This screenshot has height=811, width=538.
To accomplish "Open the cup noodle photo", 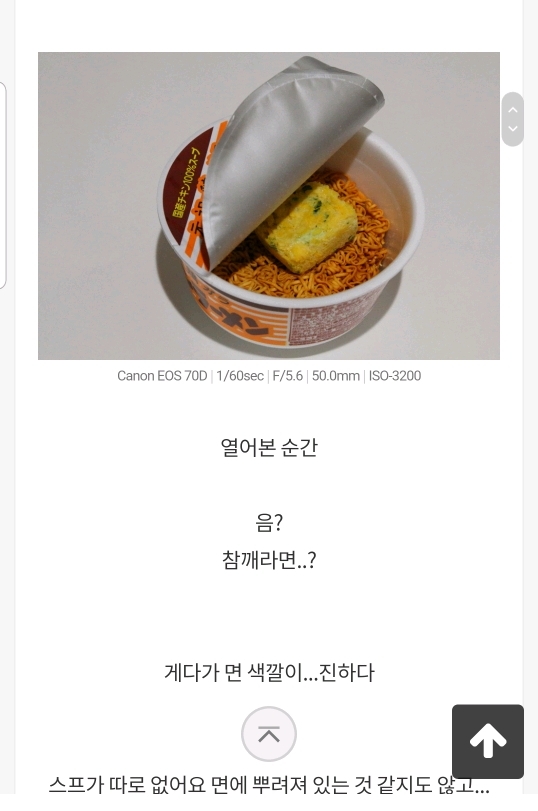I will click(x=269, y=205).
